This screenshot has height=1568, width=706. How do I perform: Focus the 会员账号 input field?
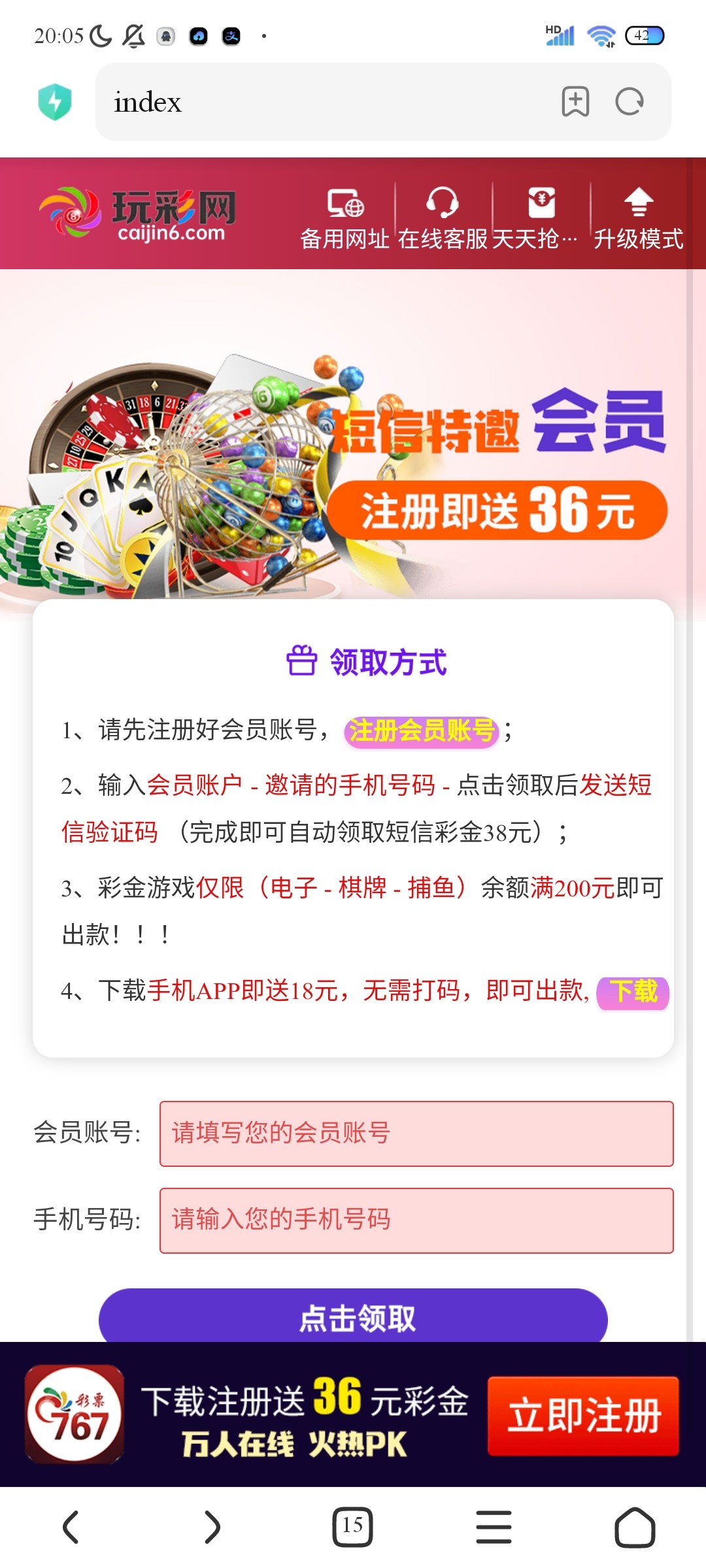pyautogui.click(x=416, y=1134)
